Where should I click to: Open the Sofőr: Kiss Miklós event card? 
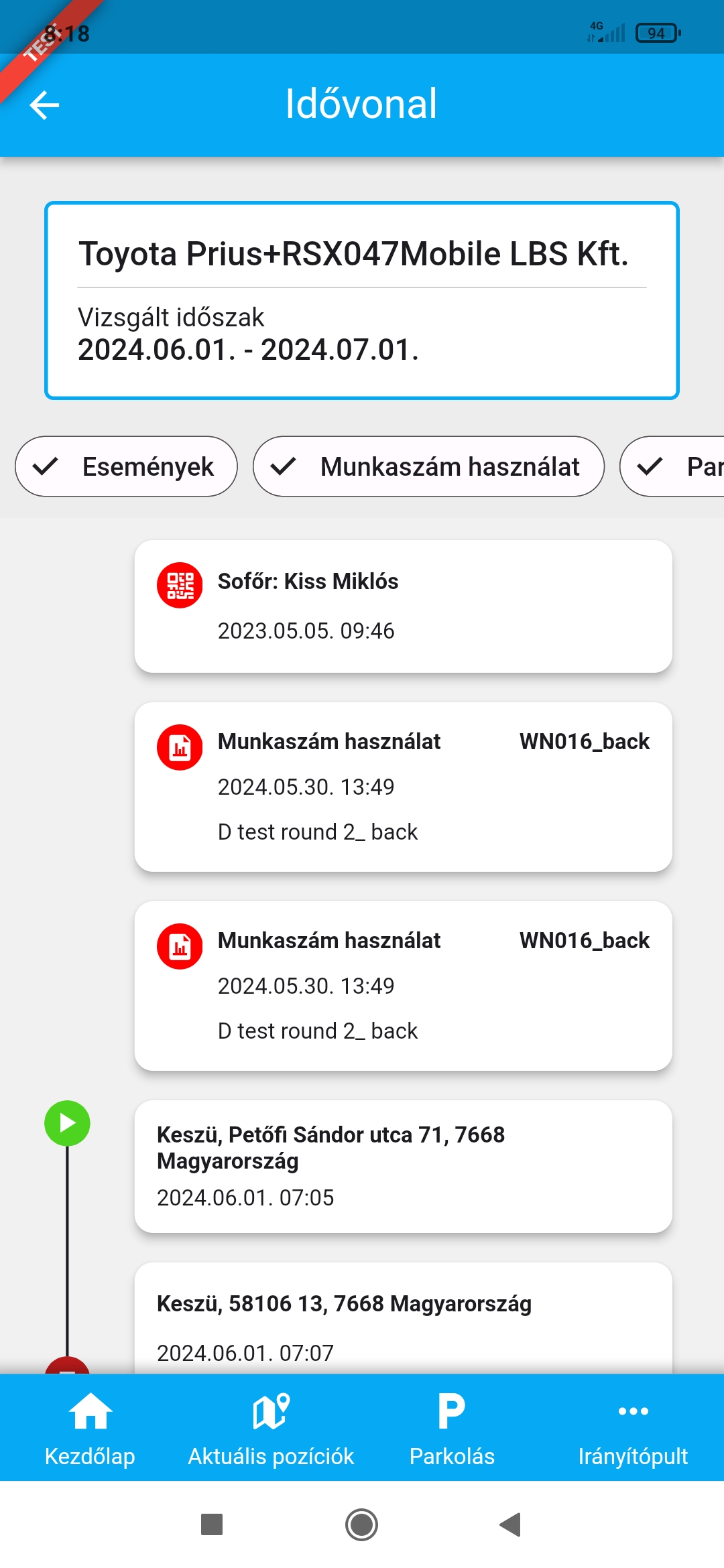pyautogui.click(x=403, y=606)
